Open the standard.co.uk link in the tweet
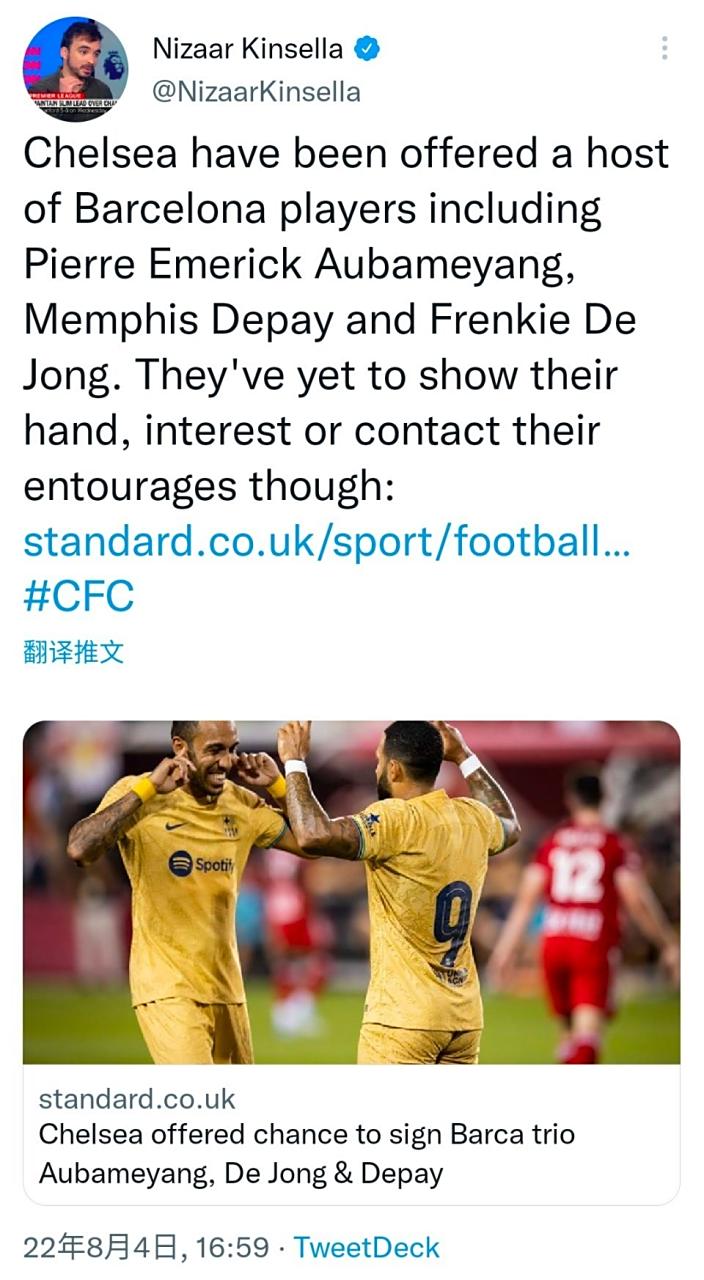Image resolution: width=704 pixels, height=1280 pixels. 326,541
